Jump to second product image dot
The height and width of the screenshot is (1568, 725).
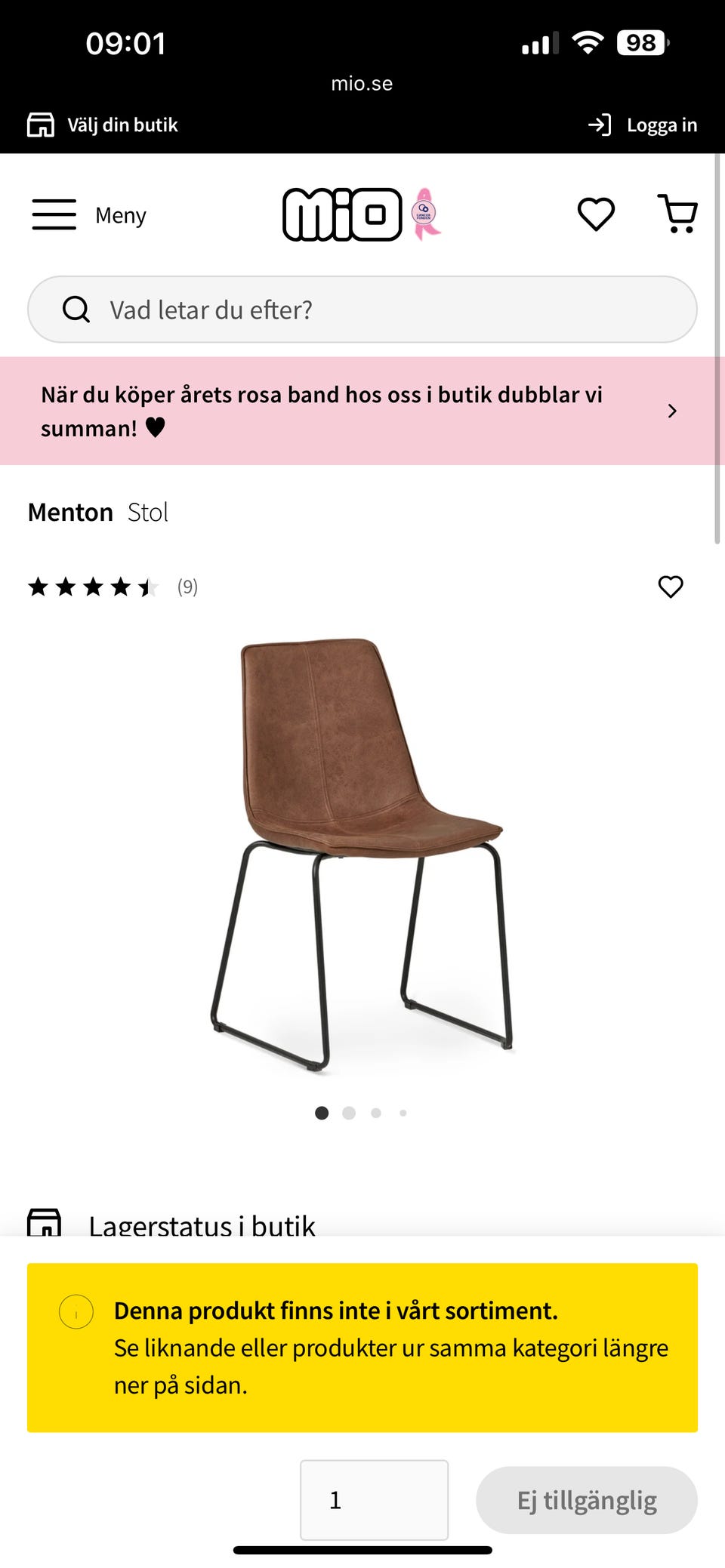click(x=349, y=1113)
